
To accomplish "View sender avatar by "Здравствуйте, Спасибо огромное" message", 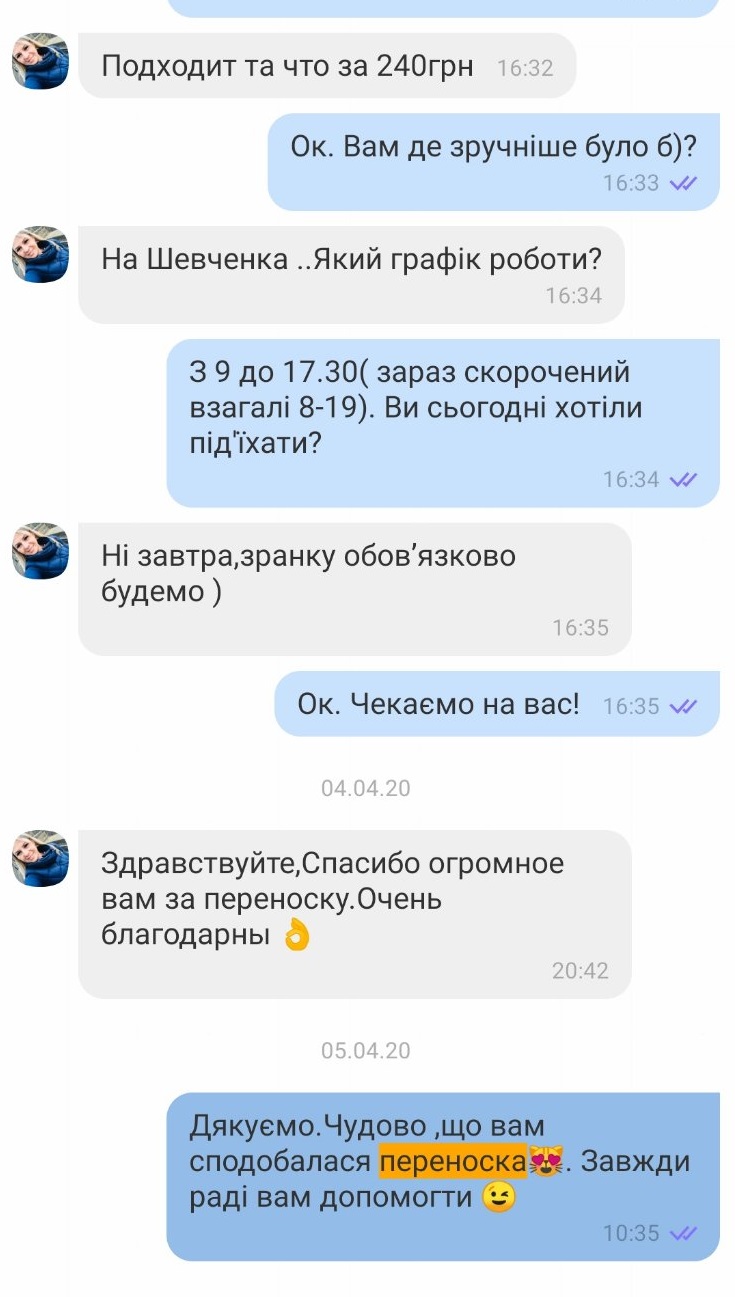I will pyautogui.click(x=40, y=858).
